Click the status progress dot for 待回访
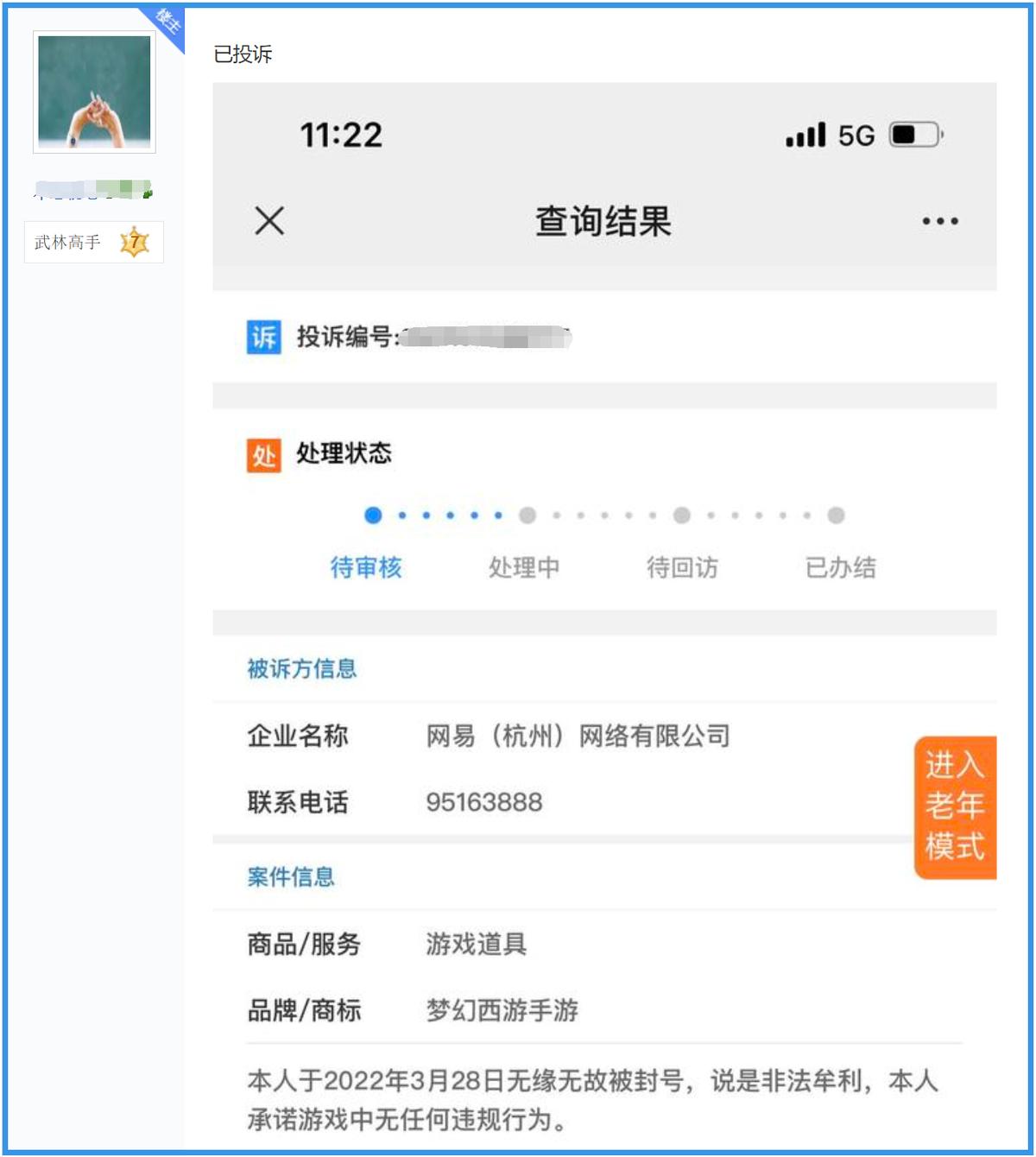This screenshot has width=1036, height=1157. 681,515
